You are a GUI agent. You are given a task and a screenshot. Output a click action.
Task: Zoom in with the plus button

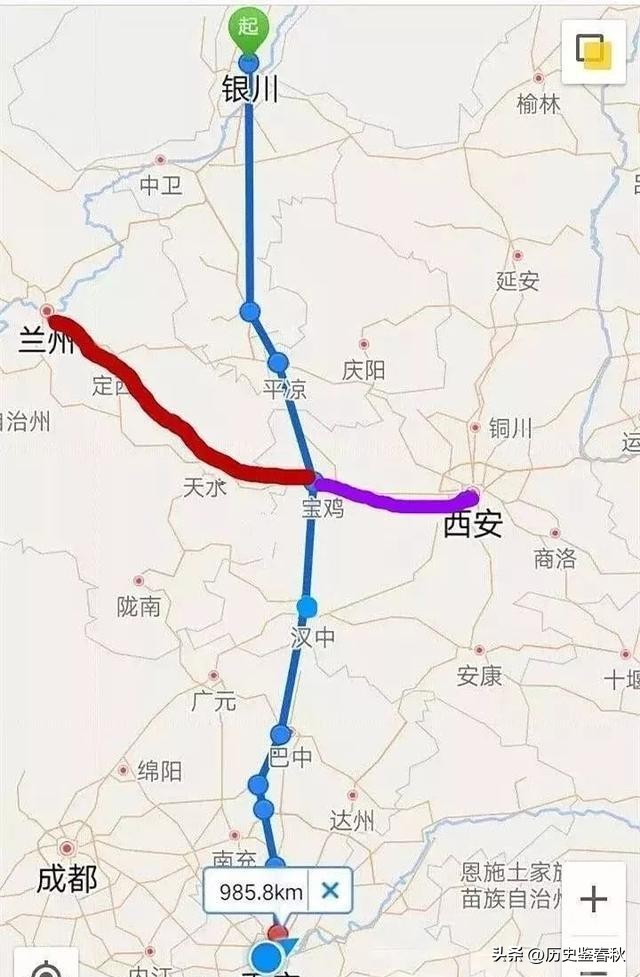pyautogui.click(x=593, y=899)
